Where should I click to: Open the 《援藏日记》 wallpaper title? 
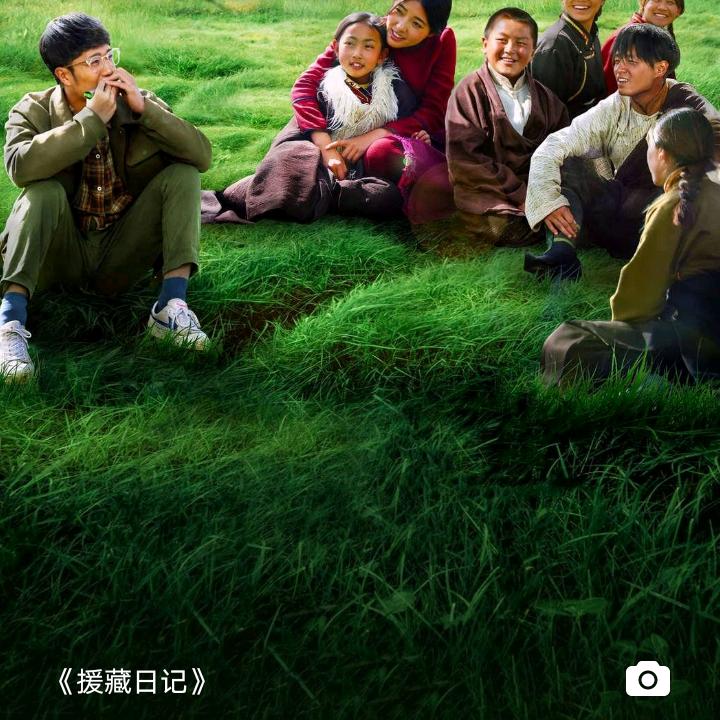pyautogui.click(x=131, y=682)
